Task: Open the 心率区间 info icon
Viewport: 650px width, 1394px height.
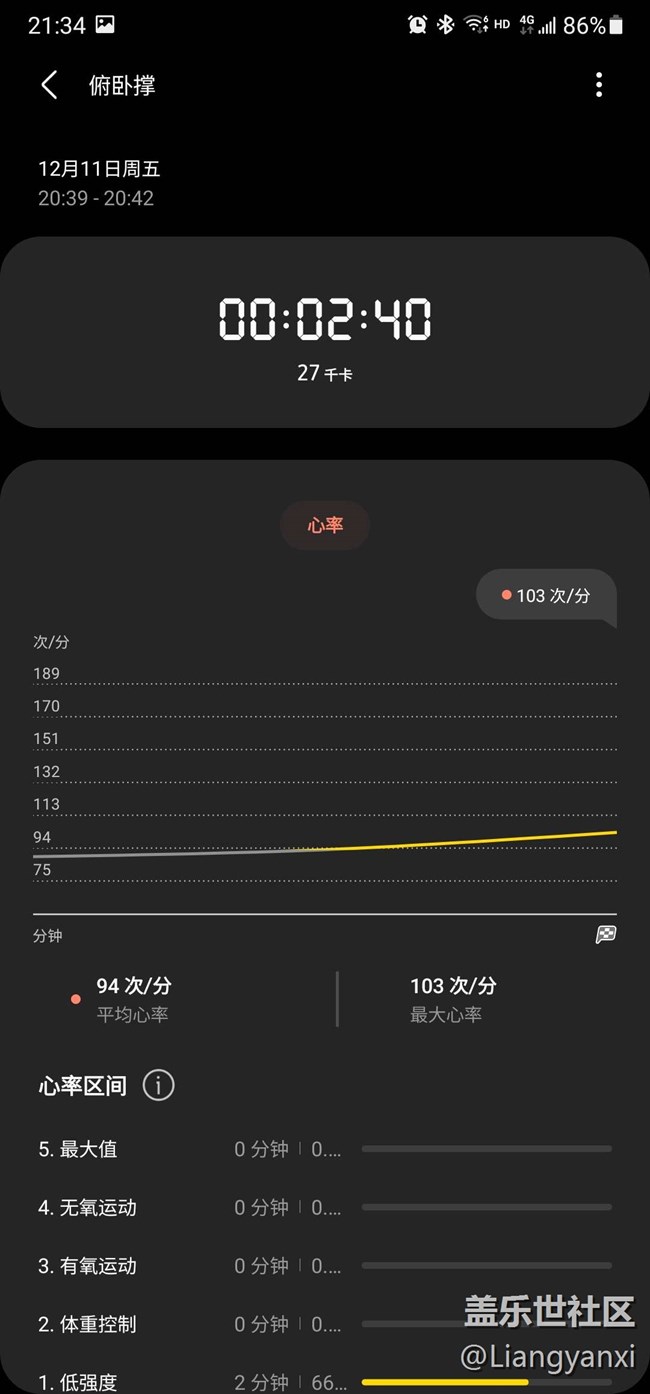Action: pos(158,1085)
